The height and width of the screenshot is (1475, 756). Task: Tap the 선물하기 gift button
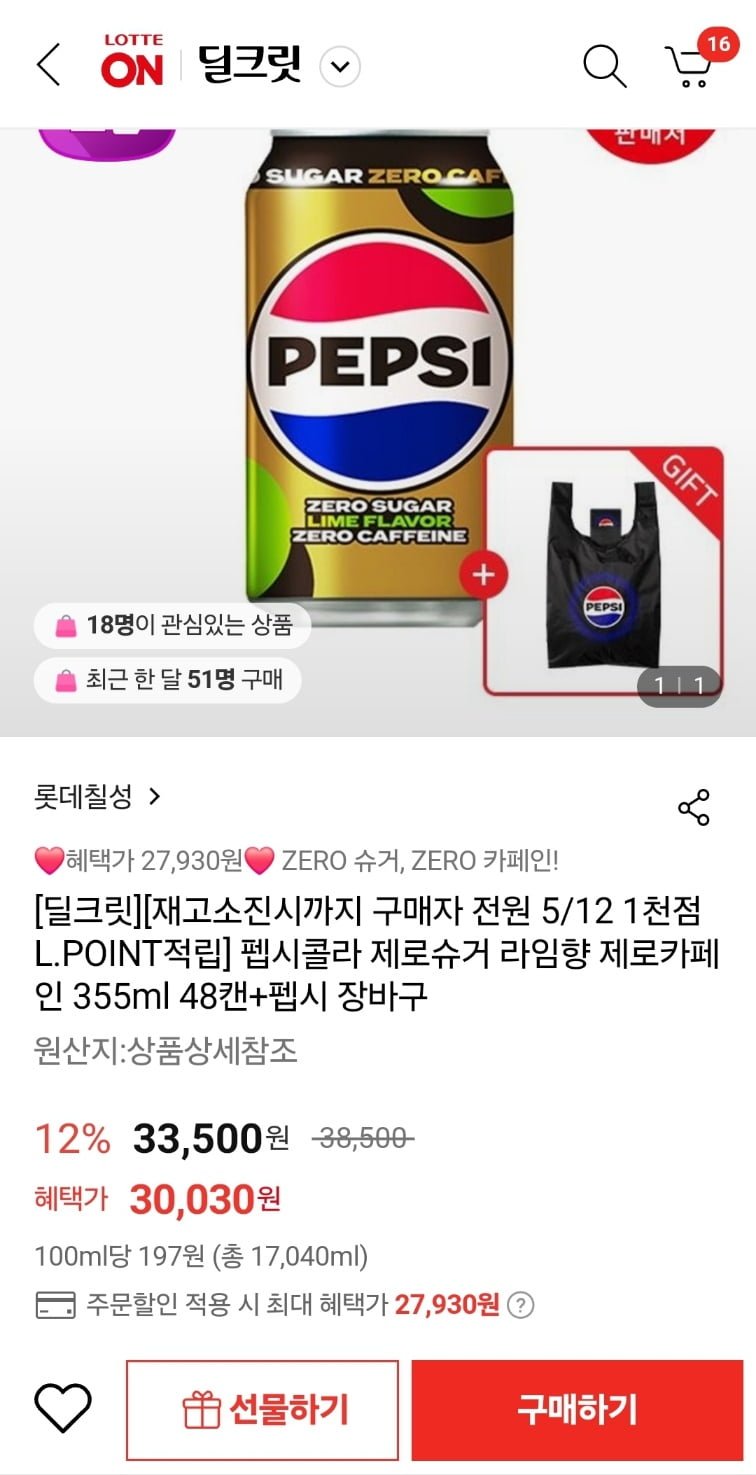point(262,1410)
